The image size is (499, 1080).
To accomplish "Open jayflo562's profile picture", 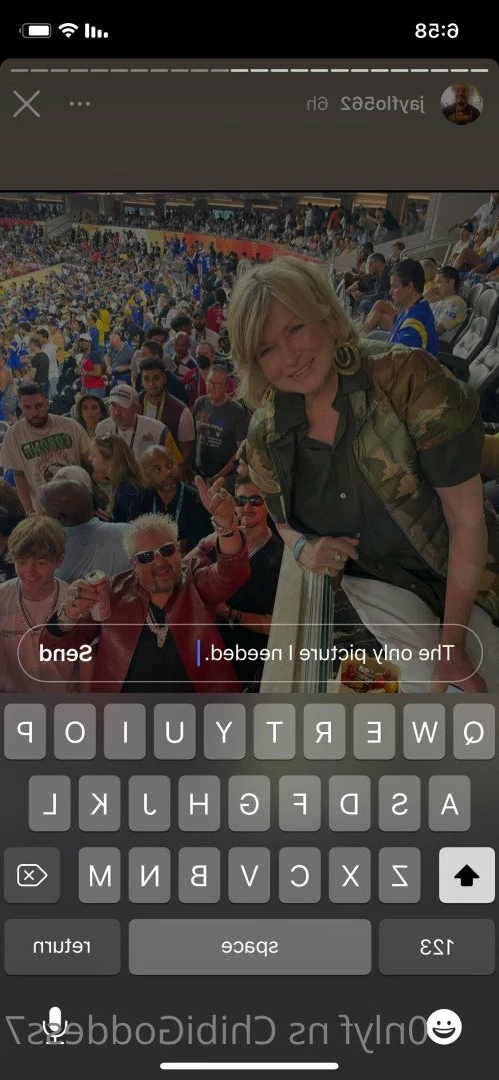I will point(461,104).
